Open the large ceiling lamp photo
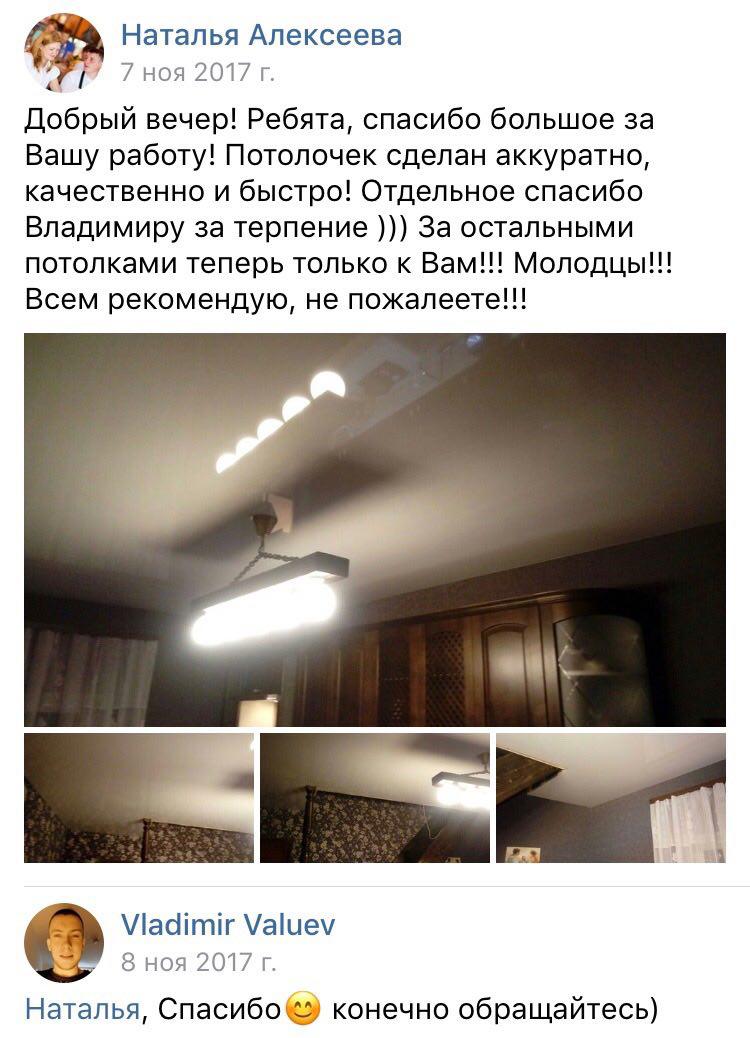The width and height of the screenshot is (750, 1038). 375,529
